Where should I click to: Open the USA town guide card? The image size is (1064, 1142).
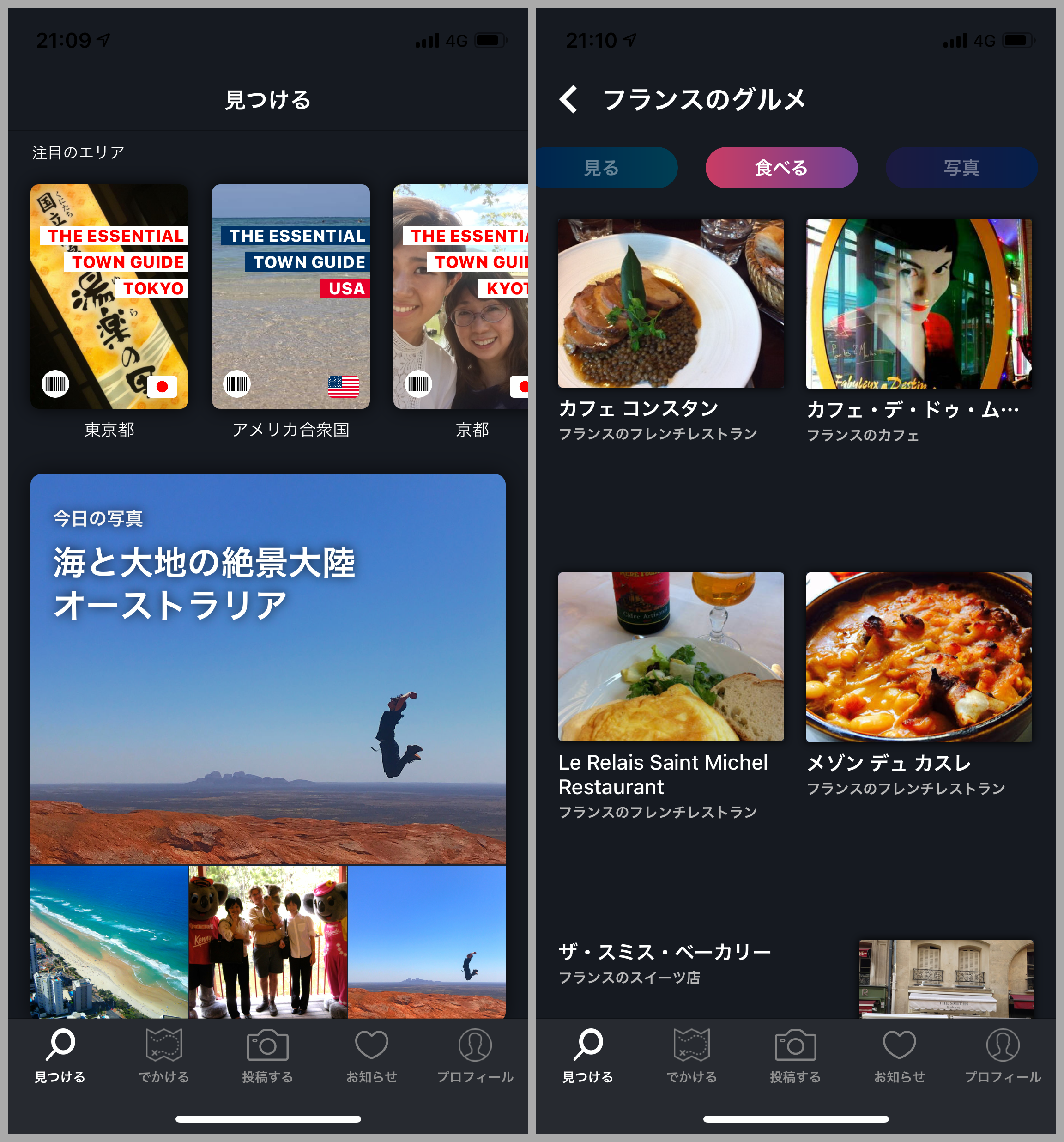point(290,297)
